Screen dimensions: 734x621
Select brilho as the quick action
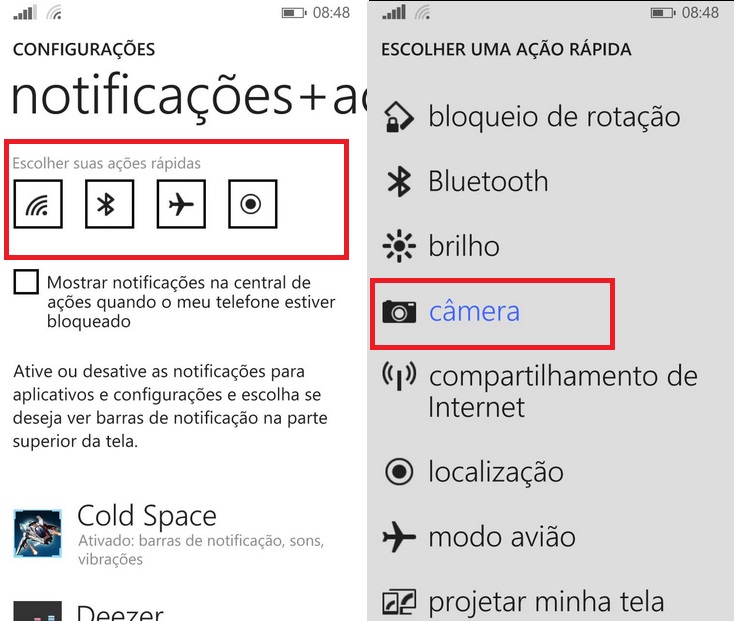463,247
